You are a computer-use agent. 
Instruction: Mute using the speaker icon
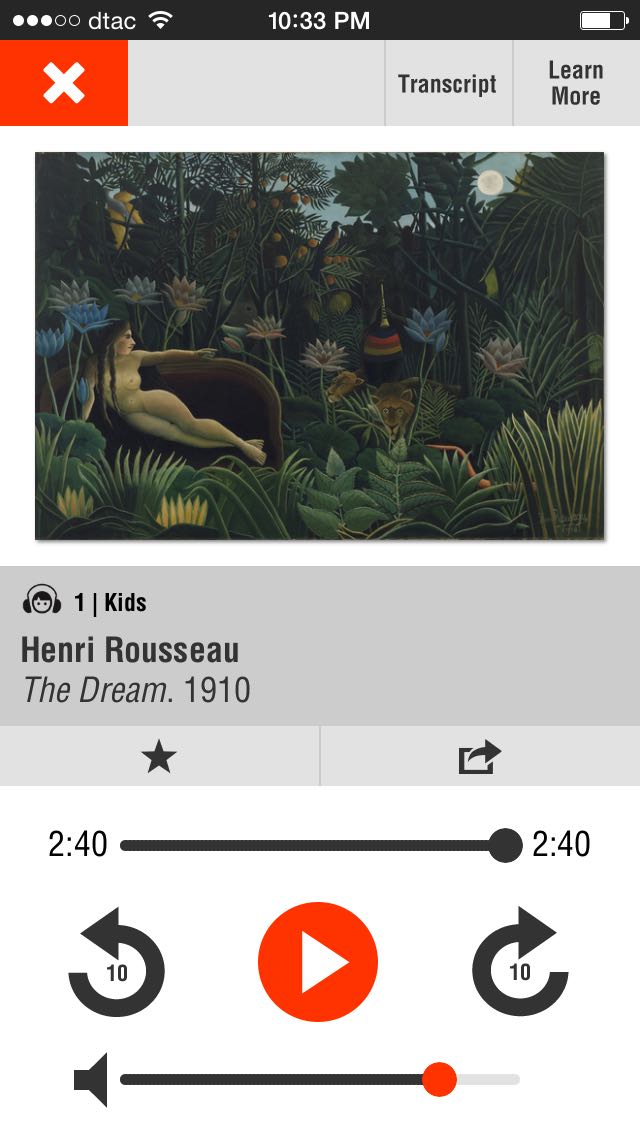point(91,1080)
